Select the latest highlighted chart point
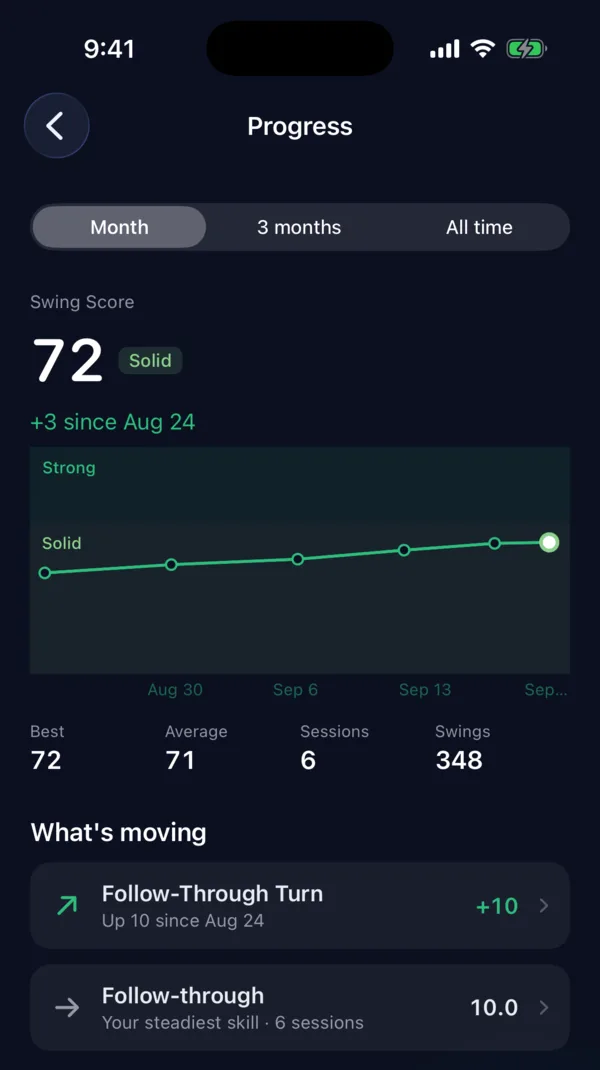Screen dimensions: 600x1070 coord(549,543)
